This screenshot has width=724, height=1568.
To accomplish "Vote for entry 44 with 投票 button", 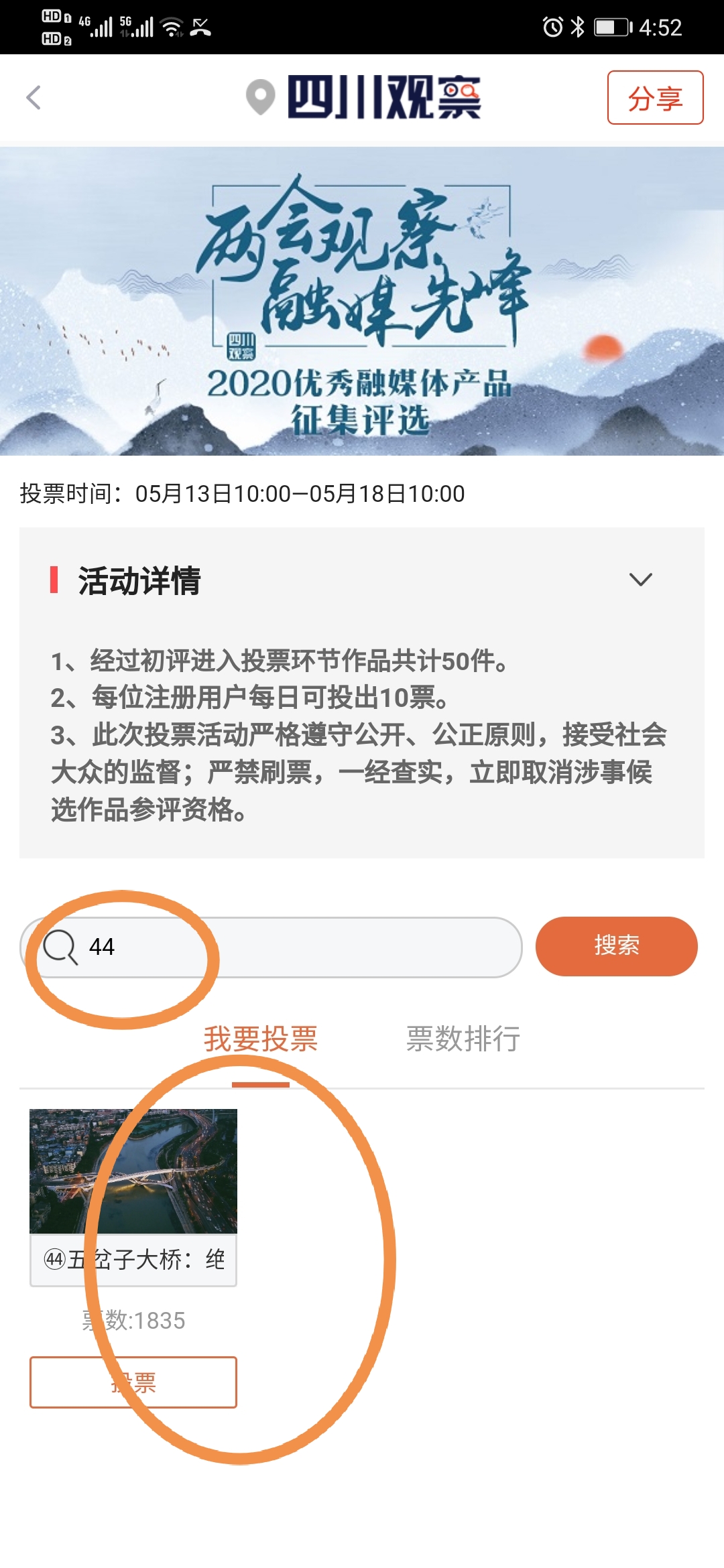I will click(x=133, y=1382).
